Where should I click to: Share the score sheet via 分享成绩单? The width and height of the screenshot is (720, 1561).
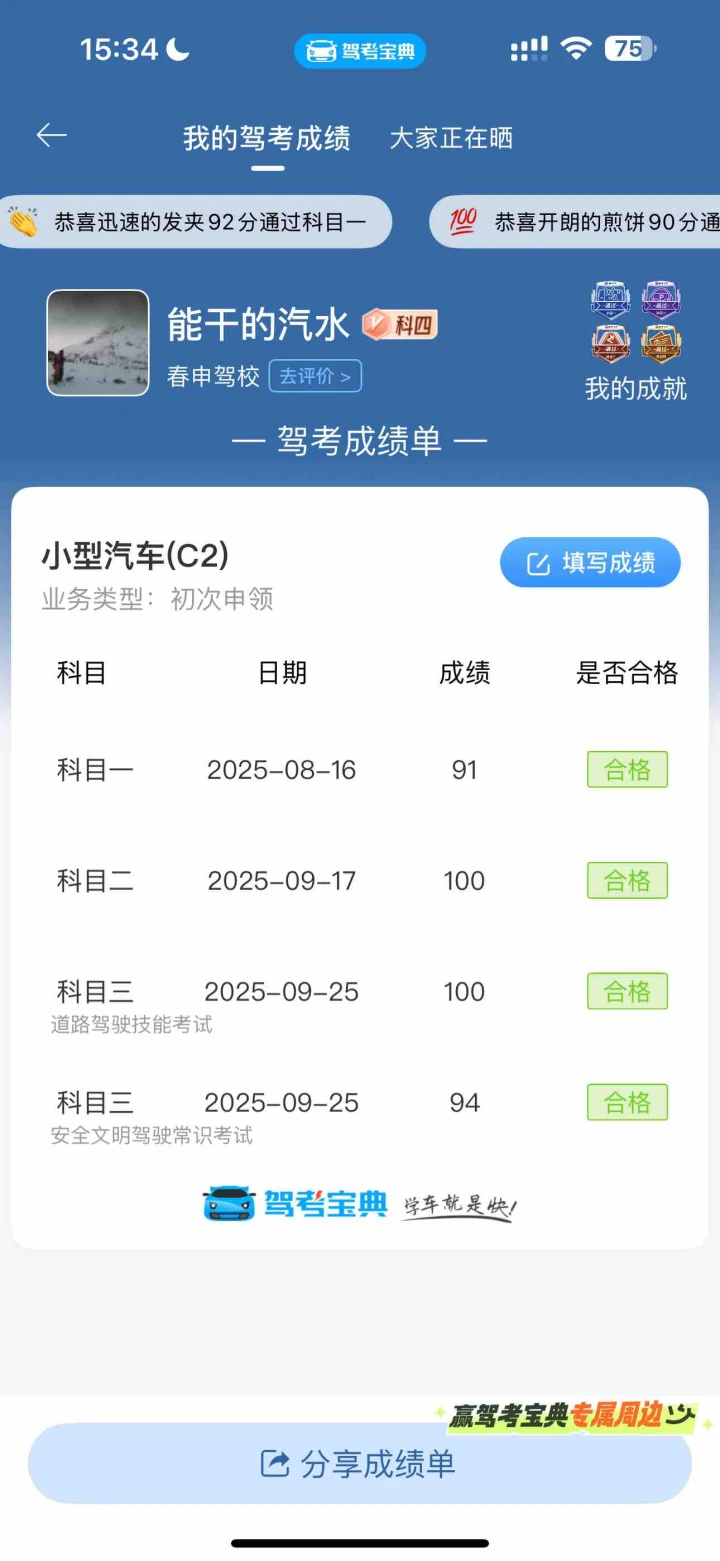coord(359,1464)
